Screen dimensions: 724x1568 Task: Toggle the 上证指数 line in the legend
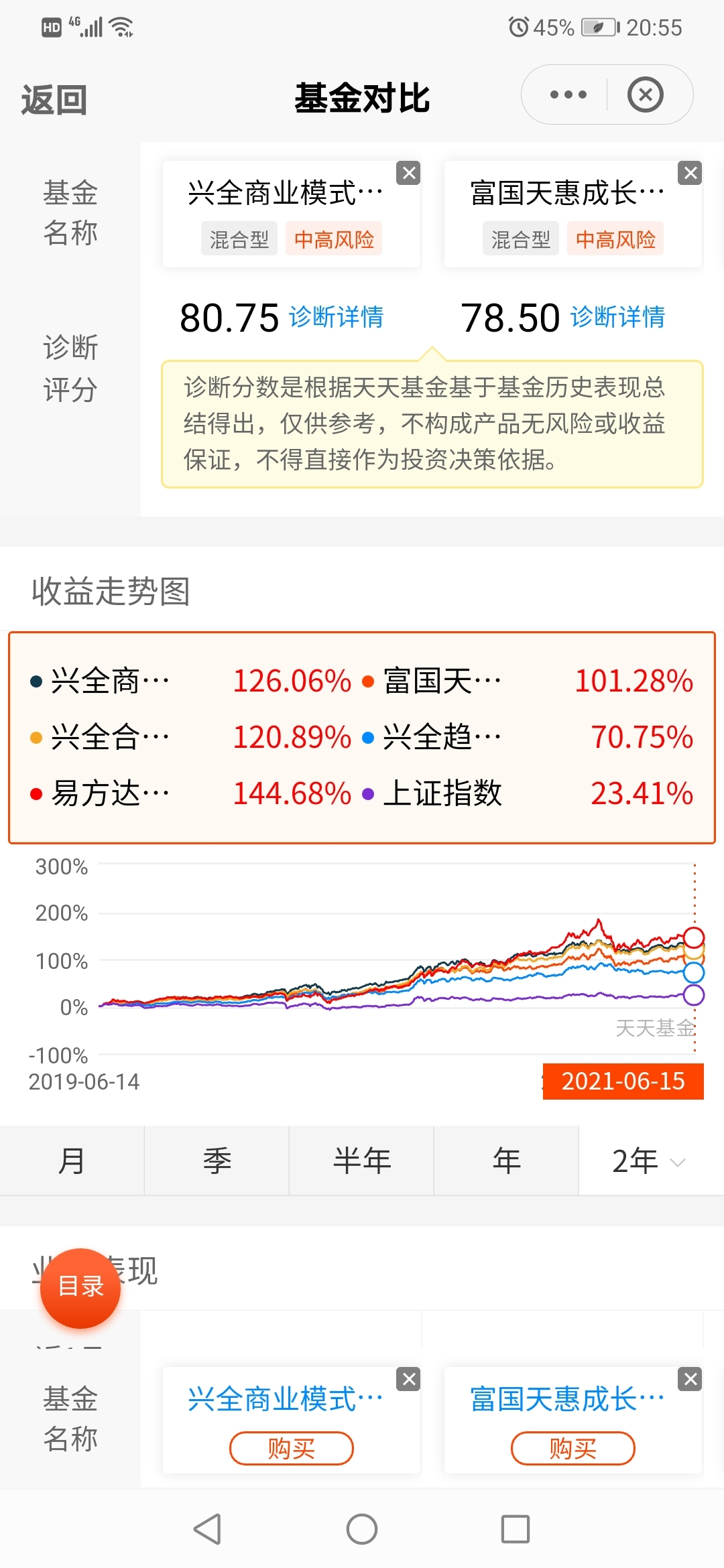(442, 795)
